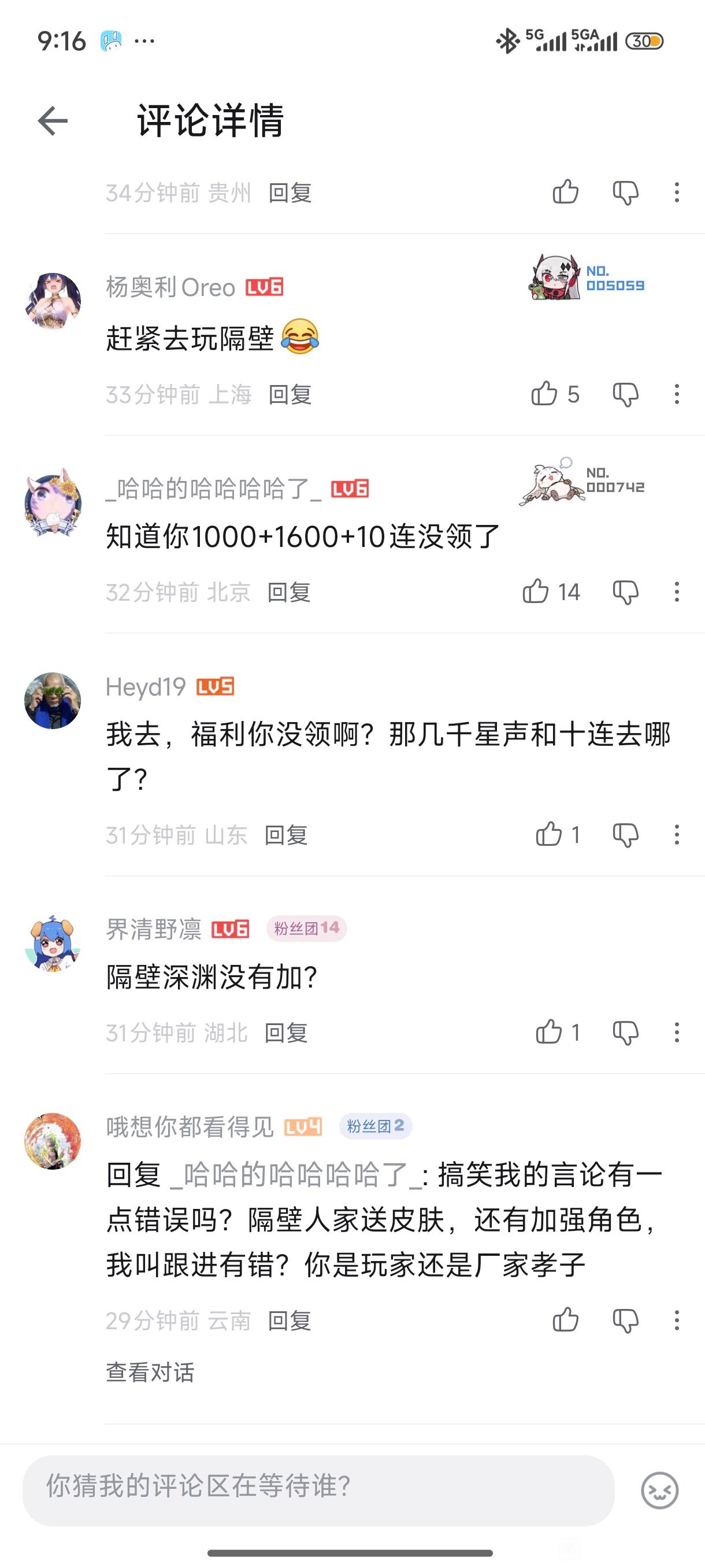This screenshot has width=705, height=1568.
Task: Like 杨奥利Oreo's comment
Action: point(544,394)
